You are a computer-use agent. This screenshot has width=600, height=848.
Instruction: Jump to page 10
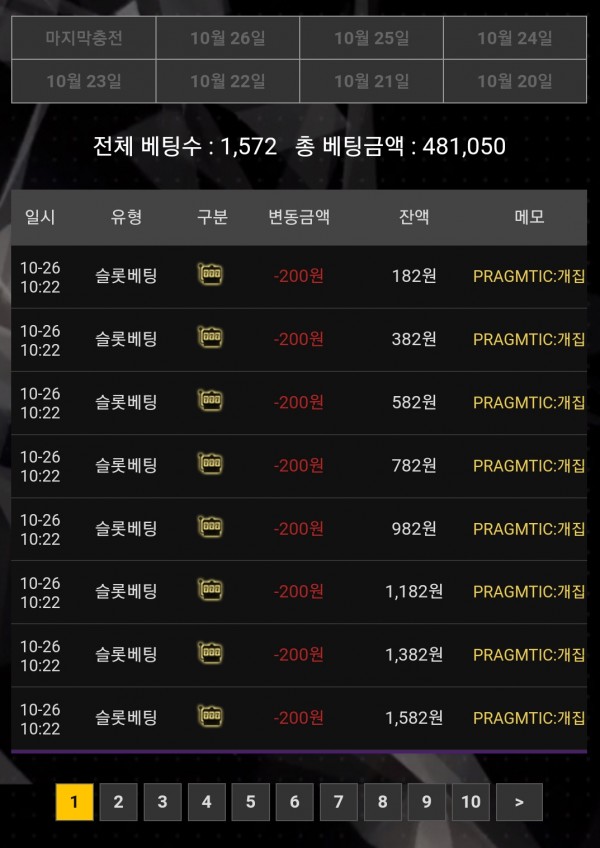tap(471, 801)
